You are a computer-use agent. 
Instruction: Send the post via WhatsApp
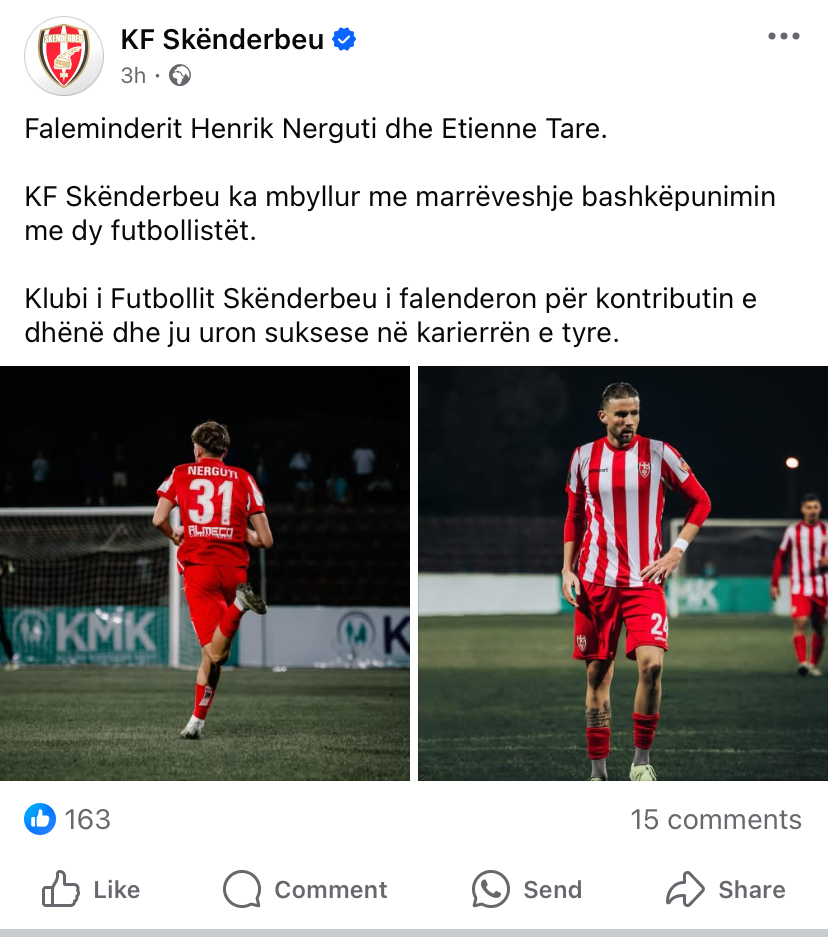coord(527,889)
